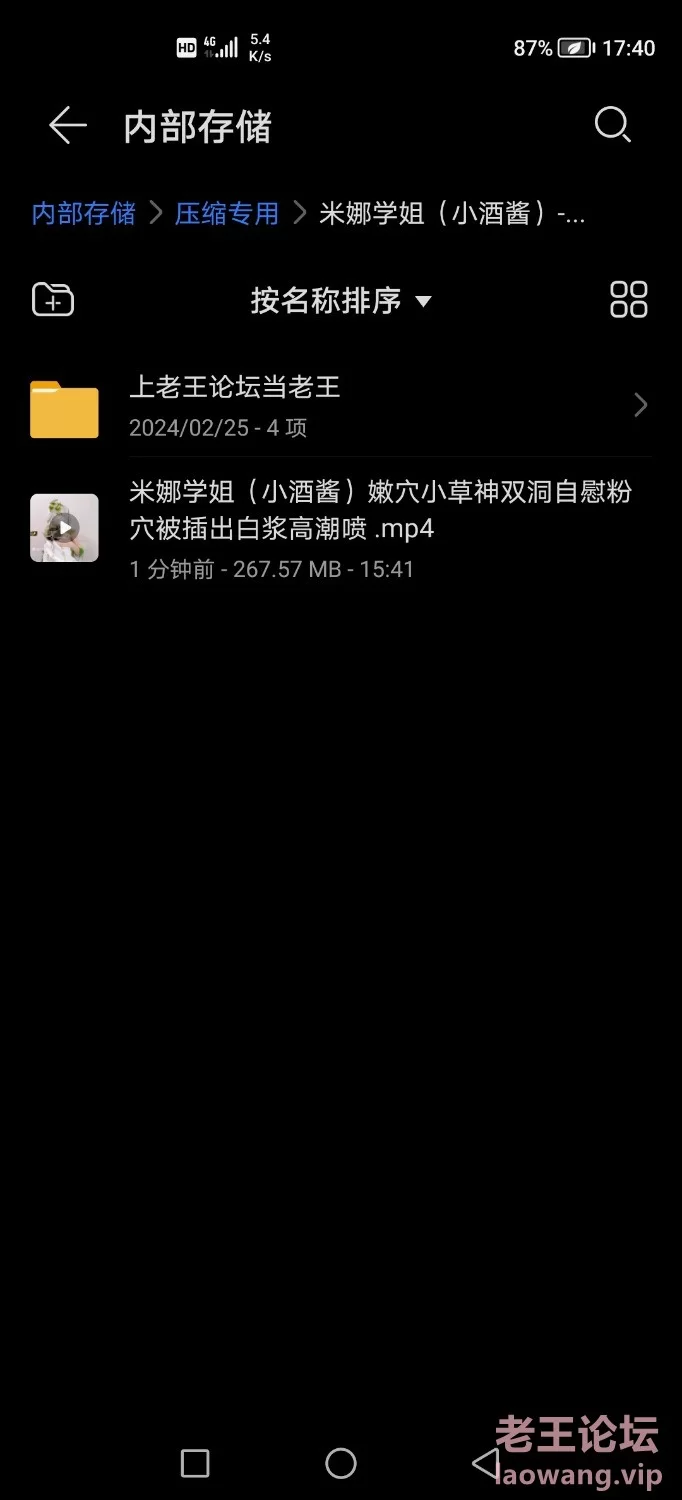The image size is (682, 1500).
Task: Open the search magnifier icon
Action: click(612, 126)
